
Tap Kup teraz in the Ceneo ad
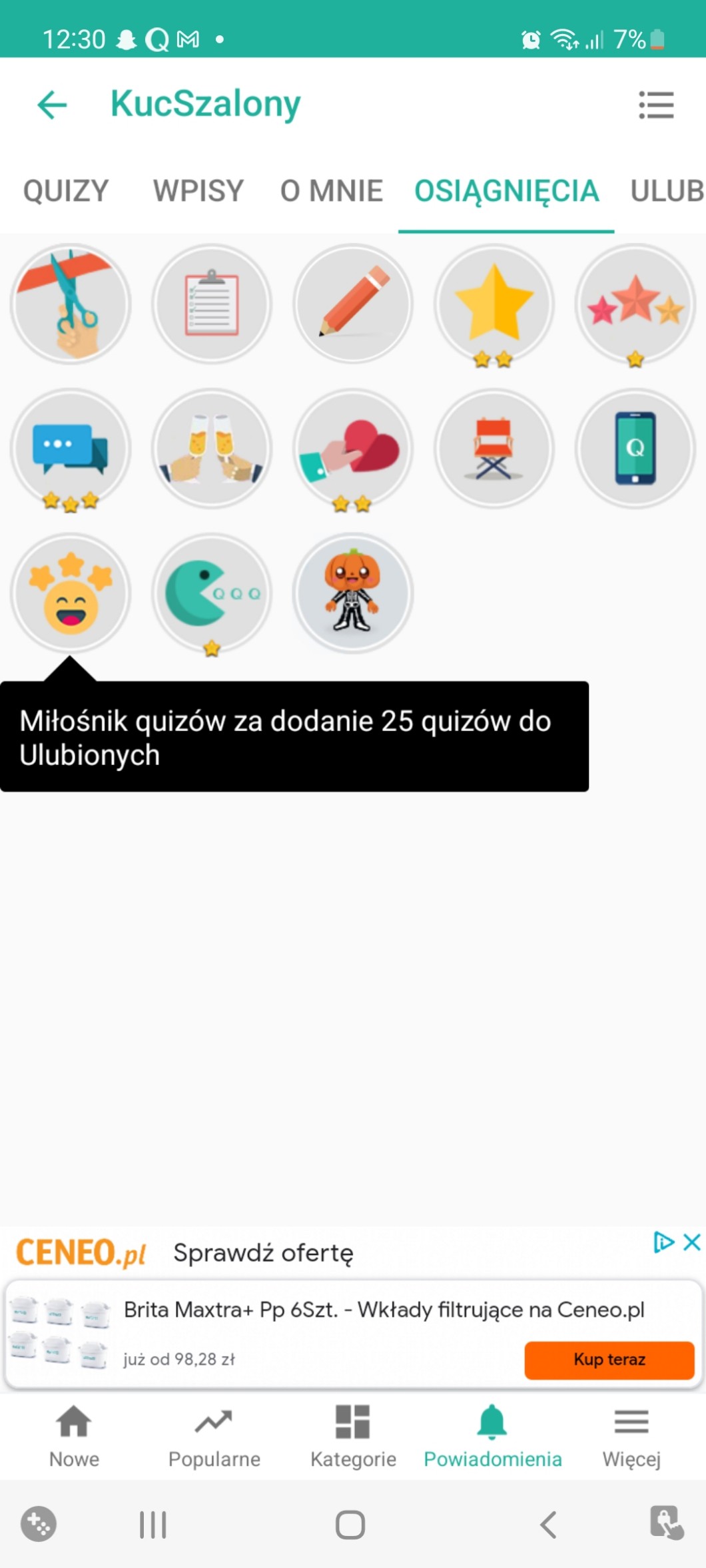(x=609, y=1359)
